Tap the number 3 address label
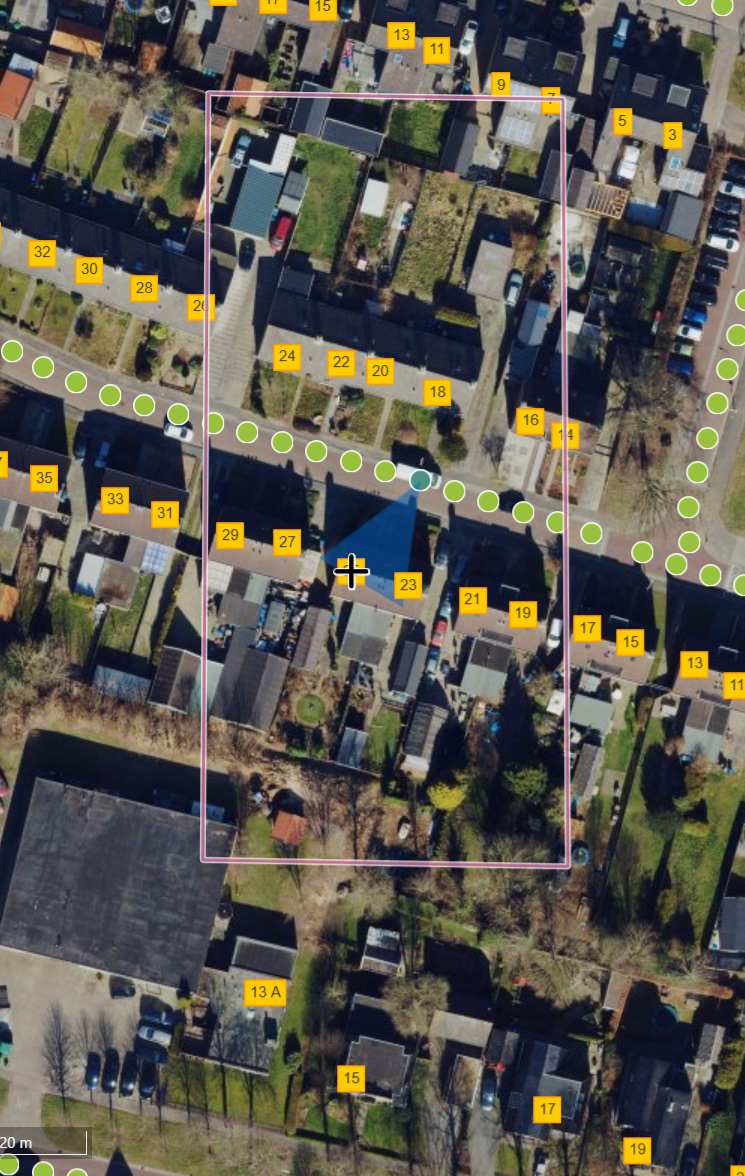Image resolution: width=745 pixels, height=1176 pixels. pos(672,134)
